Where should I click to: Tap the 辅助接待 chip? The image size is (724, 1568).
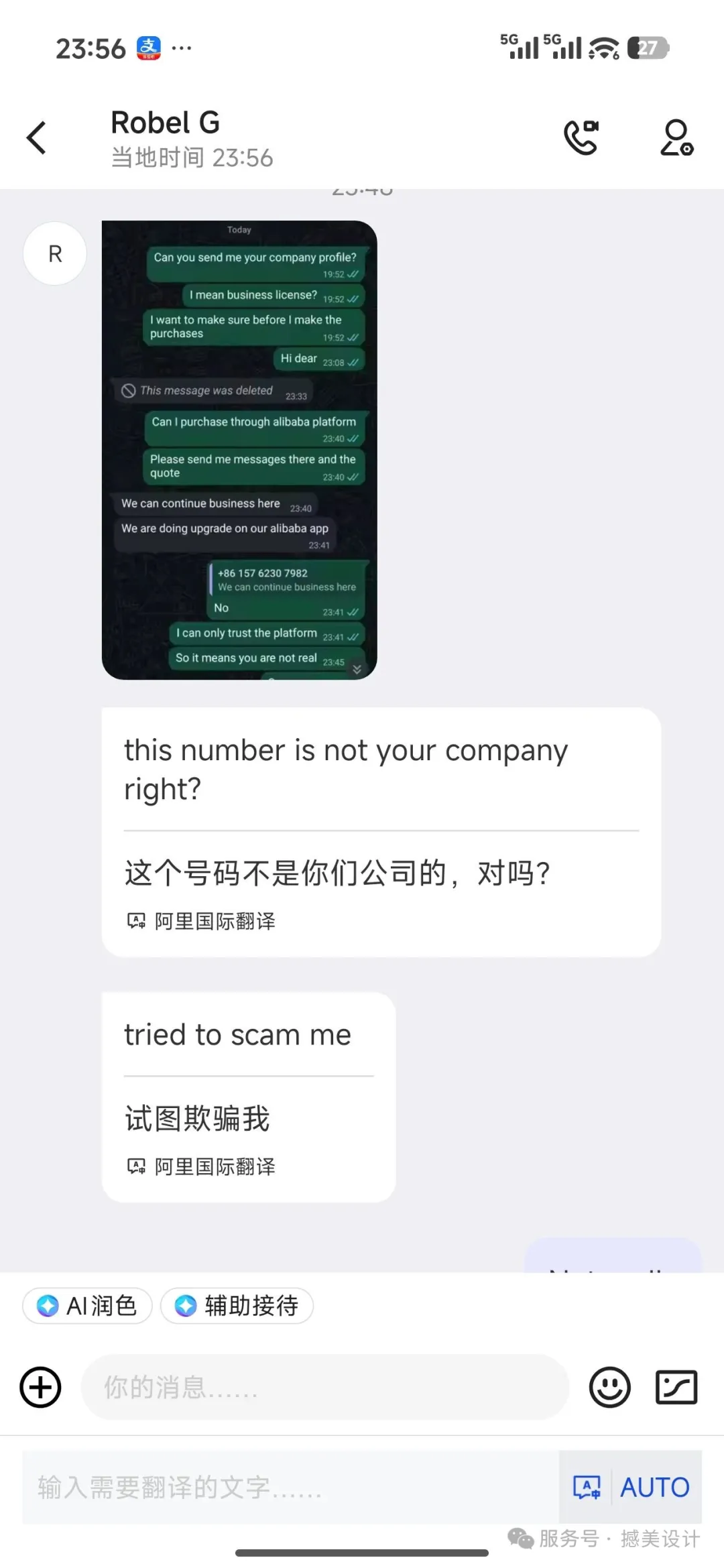click(237, 1305)
